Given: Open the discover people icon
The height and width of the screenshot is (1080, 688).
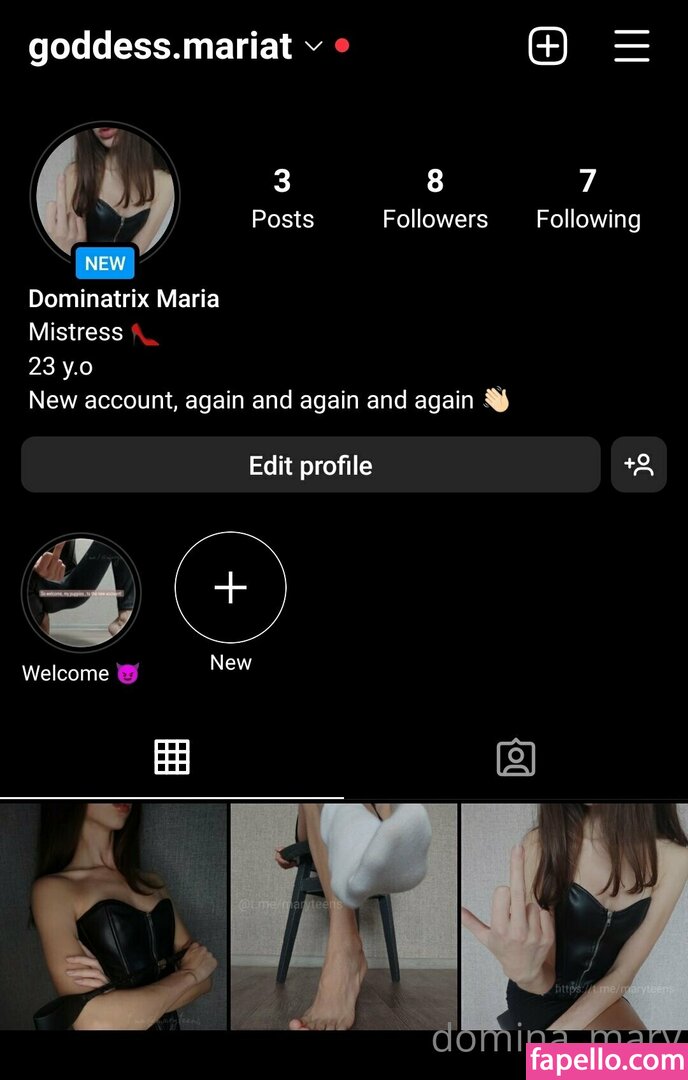Looking at the screenshot, I should [x=638, y=465].
